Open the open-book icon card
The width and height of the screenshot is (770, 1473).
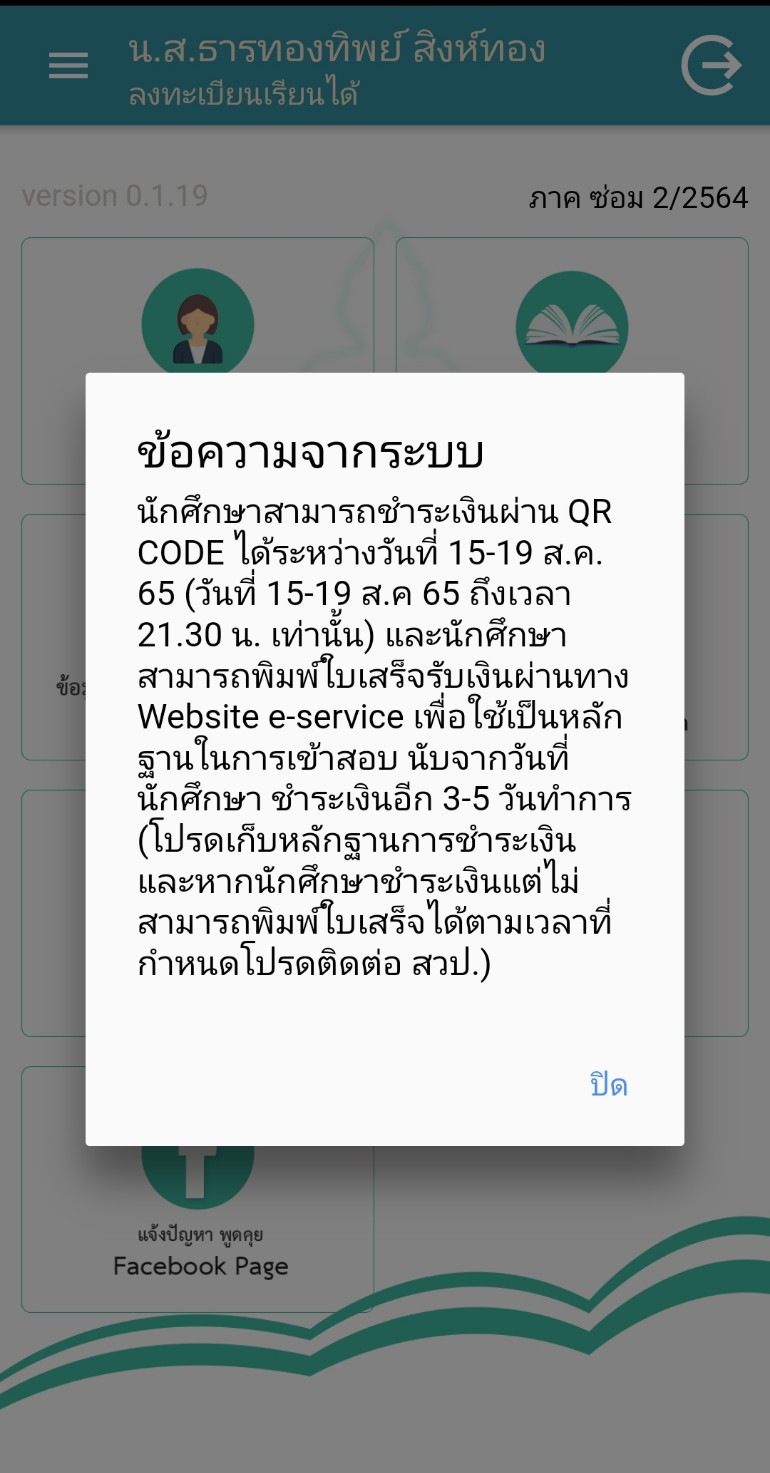572,360
